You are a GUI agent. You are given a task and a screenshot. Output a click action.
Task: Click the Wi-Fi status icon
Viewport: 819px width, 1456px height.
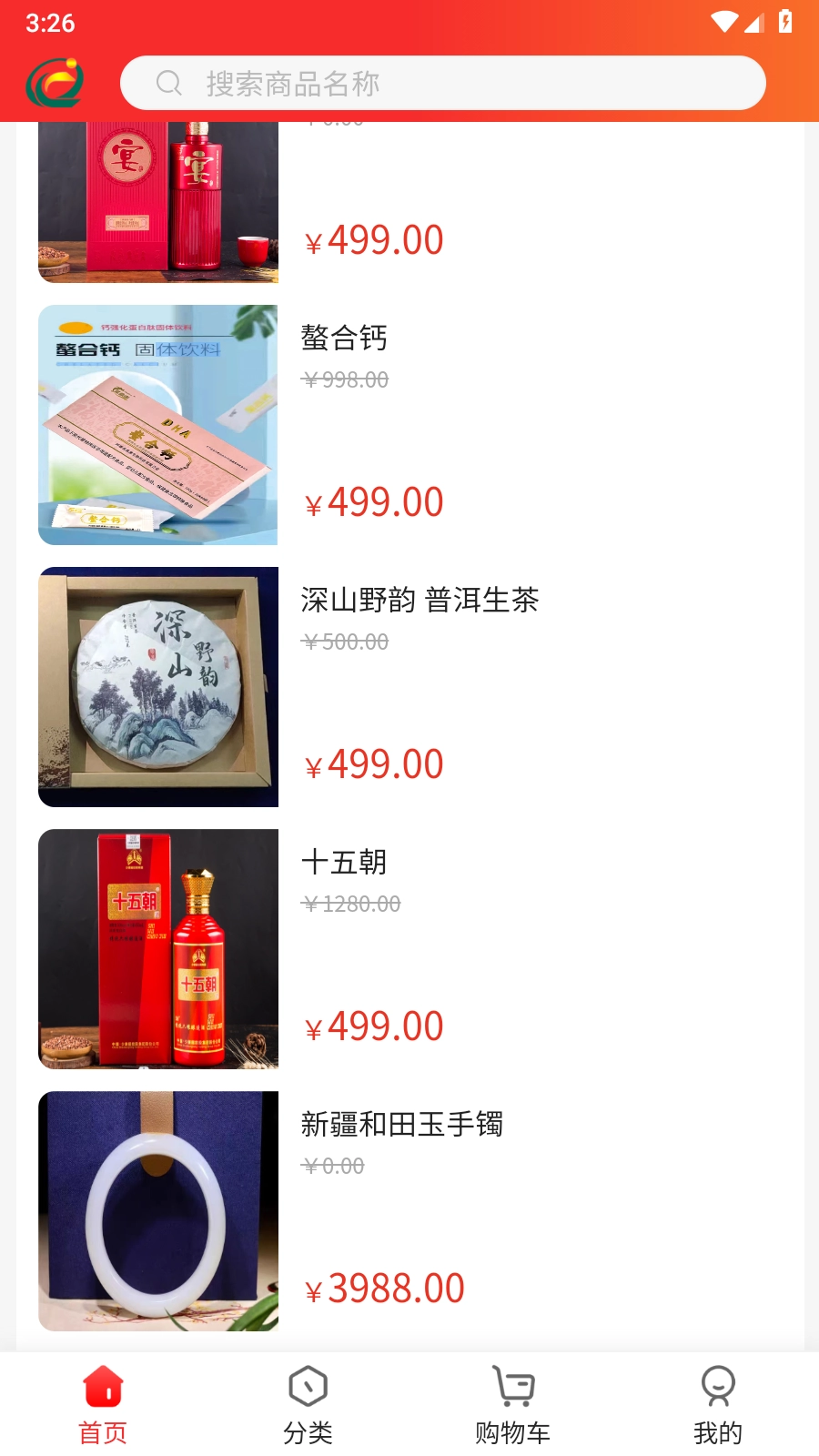click(x=724, y=23)
